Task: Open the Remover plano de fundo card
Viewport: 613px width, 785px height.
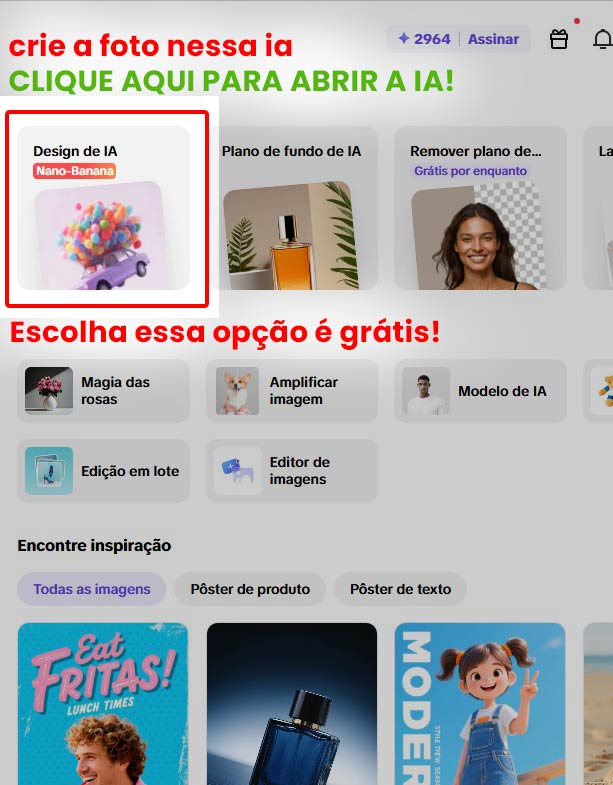Action: pyautogui.click(x=480, y=208)
